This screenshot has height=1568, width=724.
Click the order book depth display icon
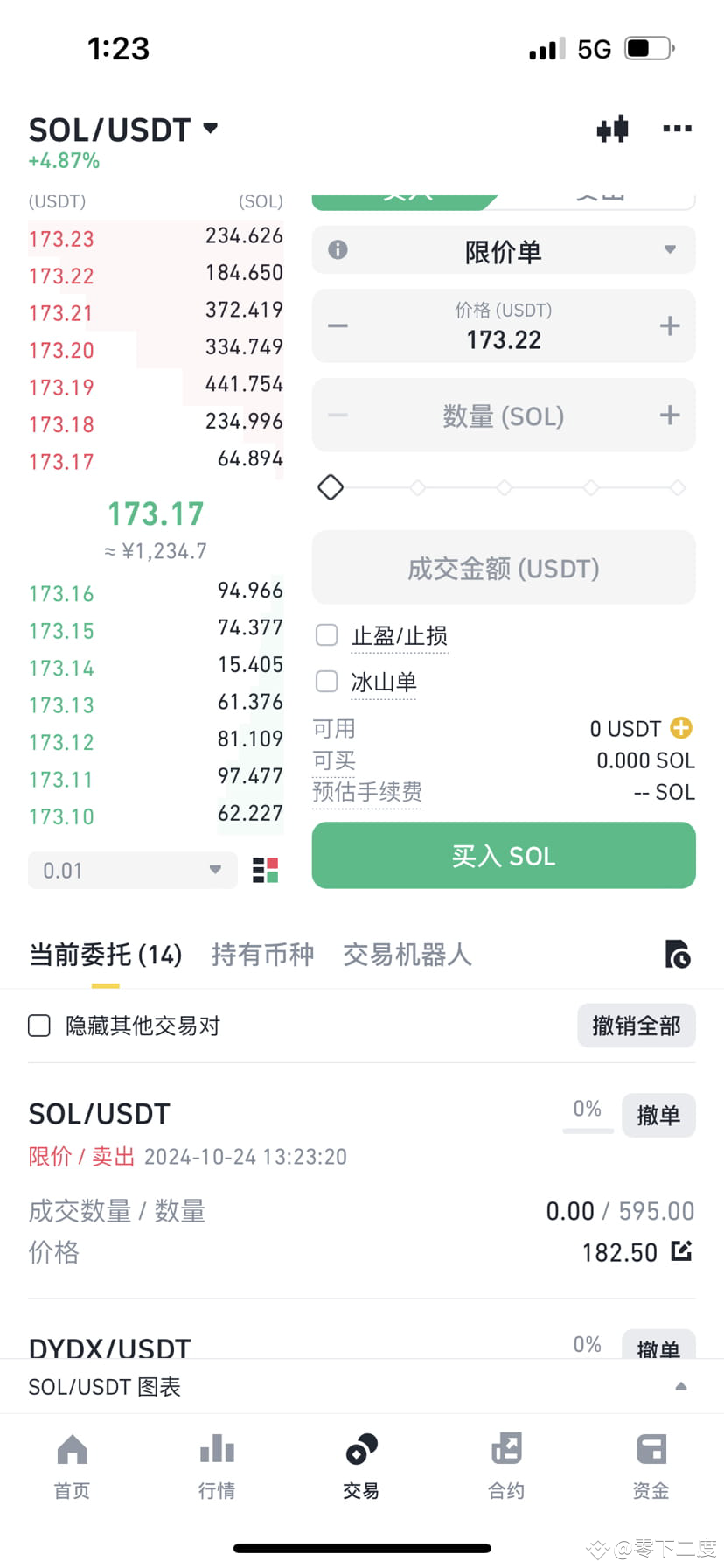(266, 870)
